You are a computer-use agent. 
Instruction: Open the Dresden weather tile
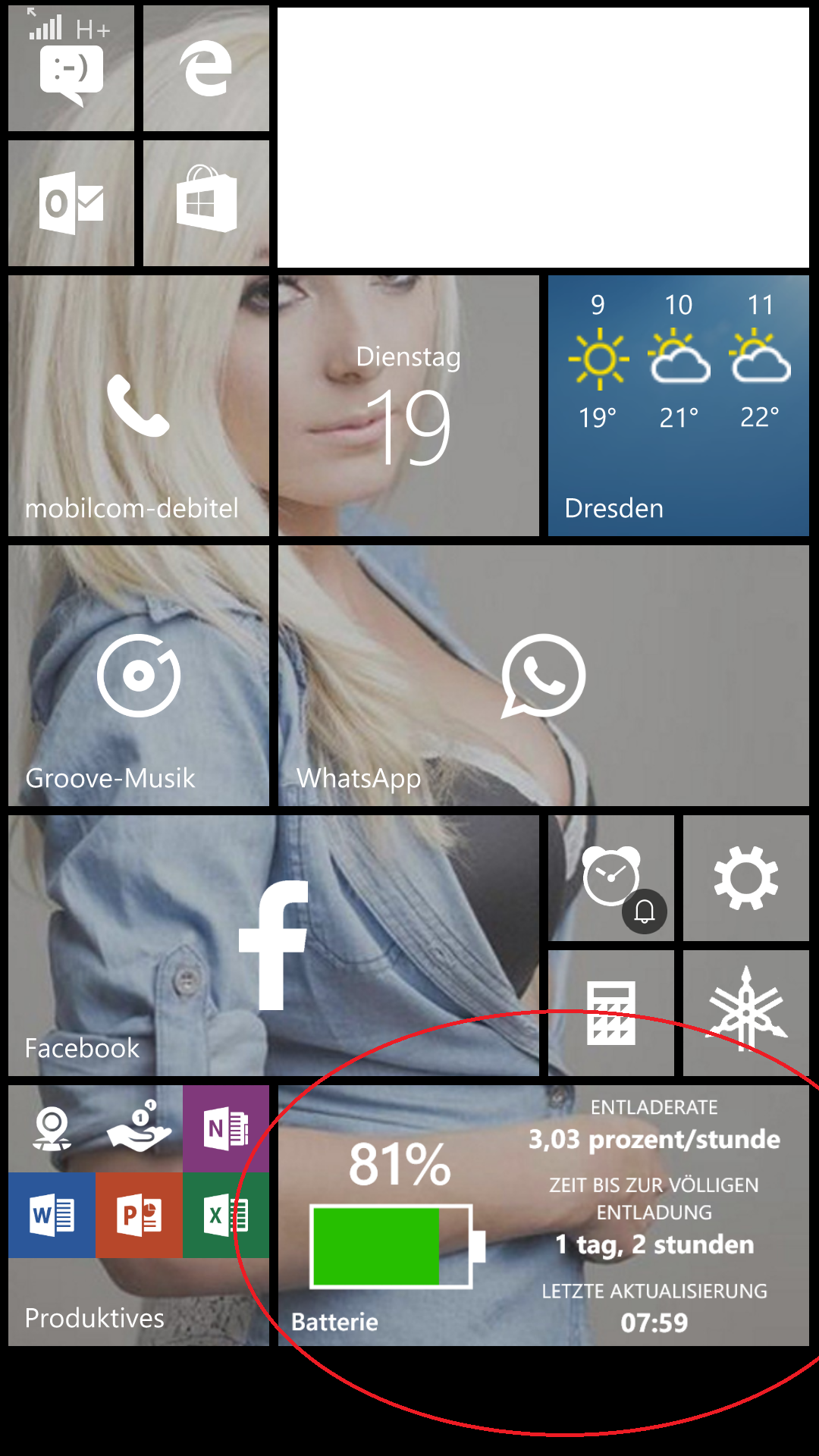click(678, 406)
